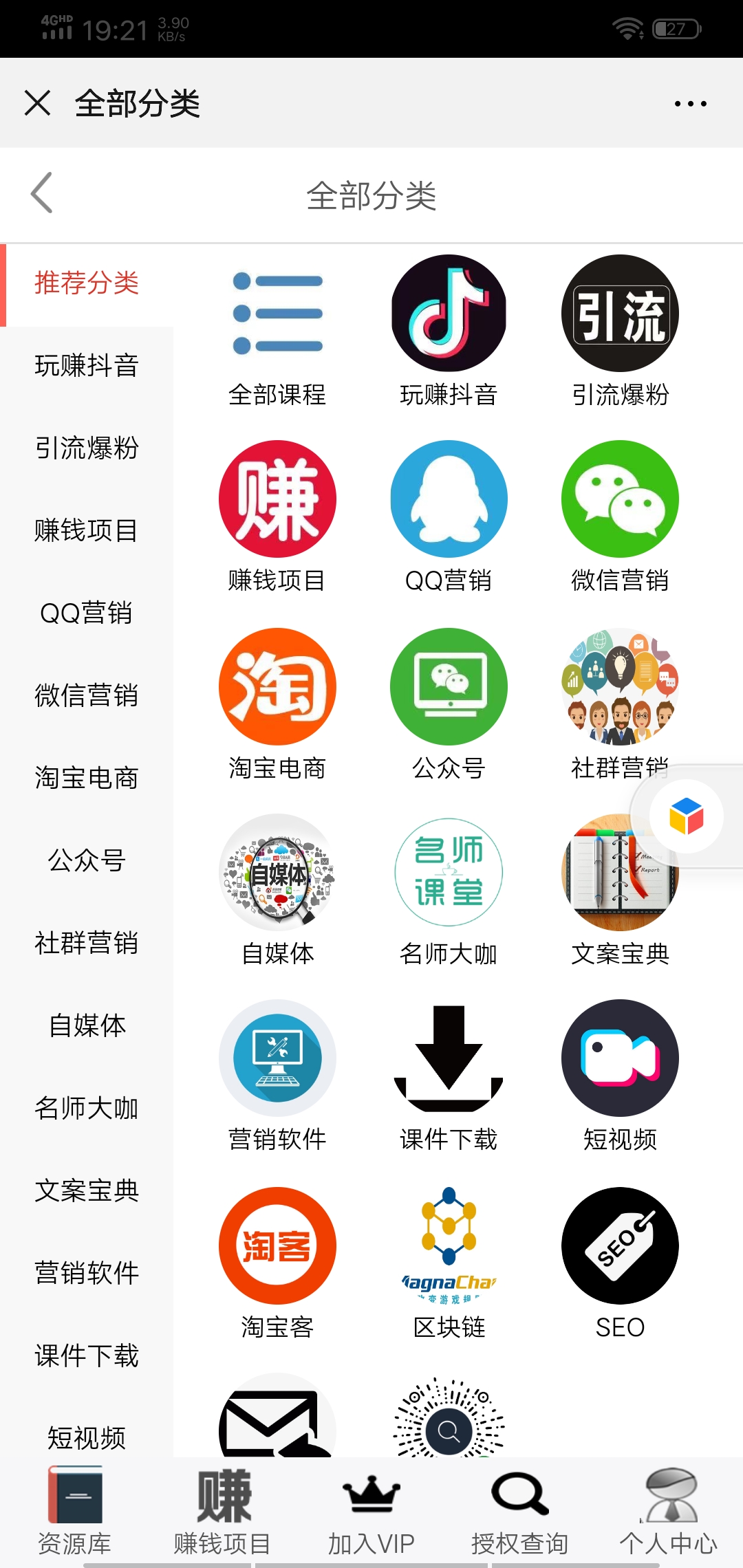Open the 短视频 video camera icon

[x=619, y=1059]
